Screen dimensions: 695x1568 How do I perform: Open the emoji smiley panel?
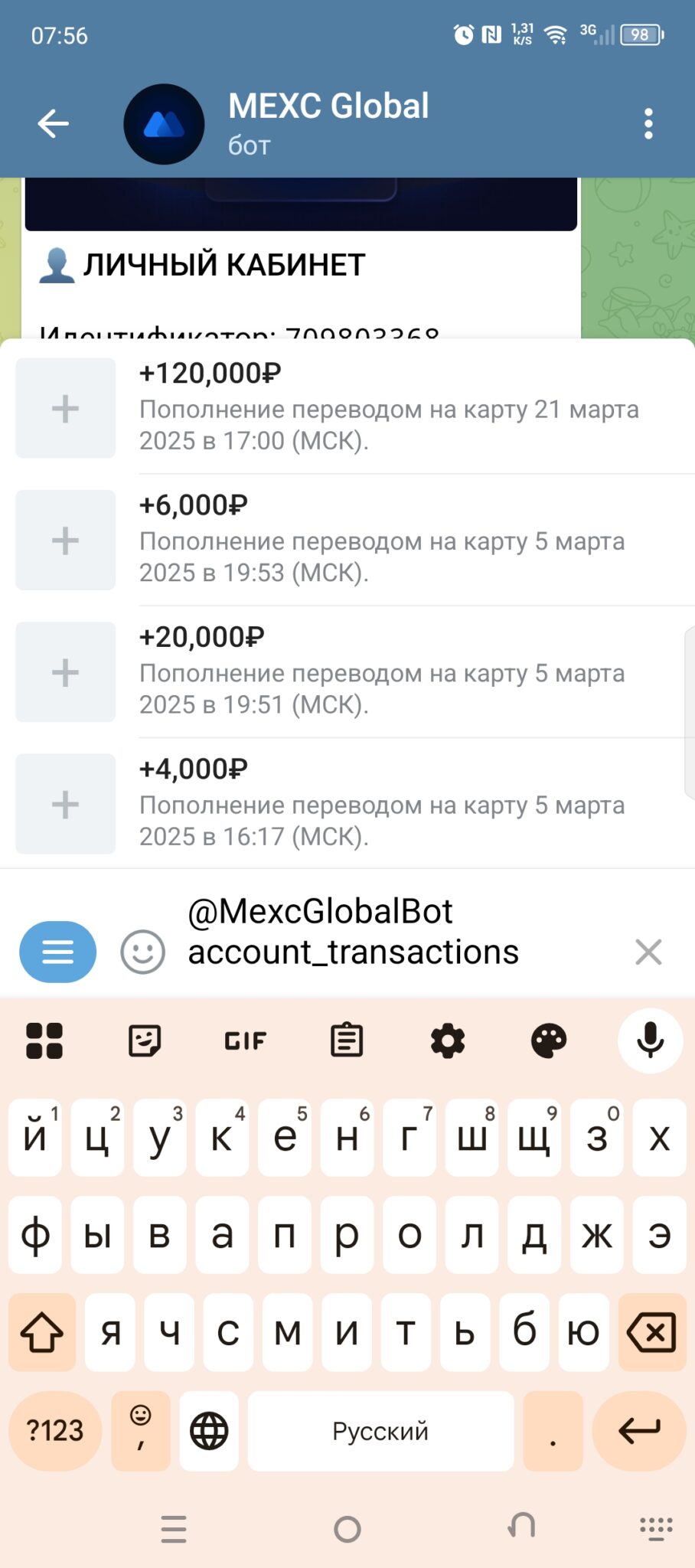point(143,952)
